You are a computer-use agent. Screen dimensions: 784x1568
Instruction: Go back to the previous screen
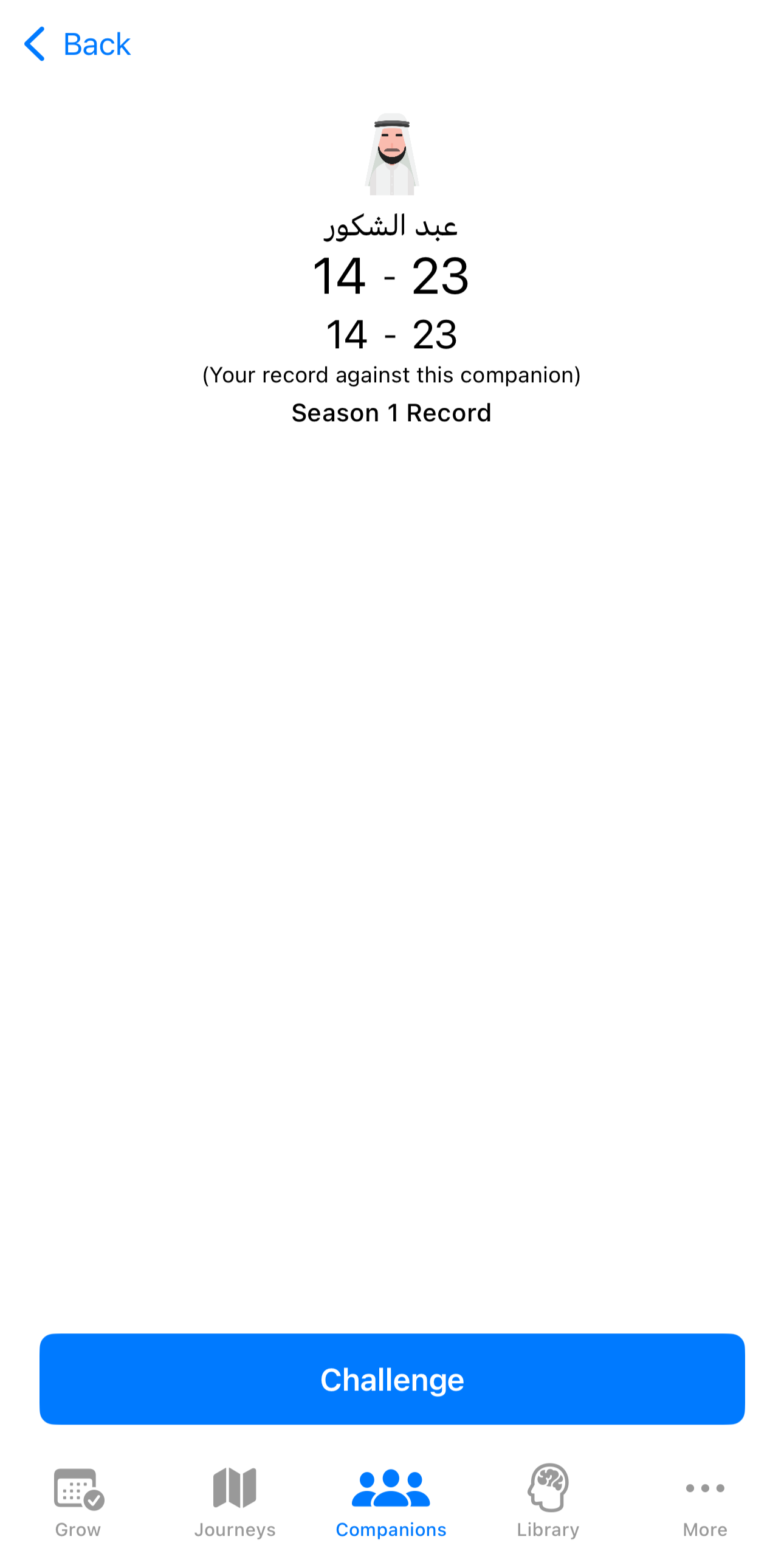click(77, 44)
